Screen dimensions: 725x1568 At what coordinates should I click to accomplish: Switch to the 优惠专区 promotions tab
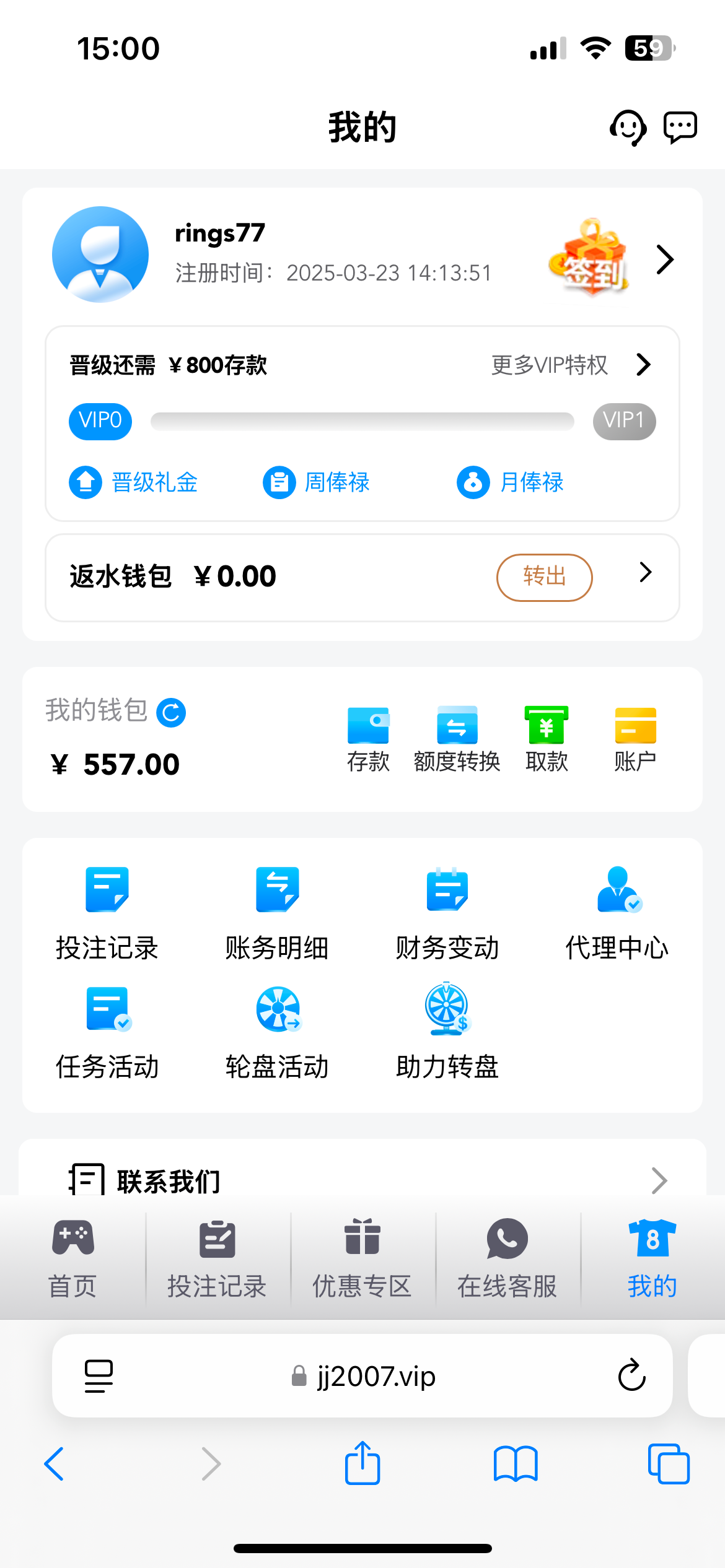tap(362, 1258)
